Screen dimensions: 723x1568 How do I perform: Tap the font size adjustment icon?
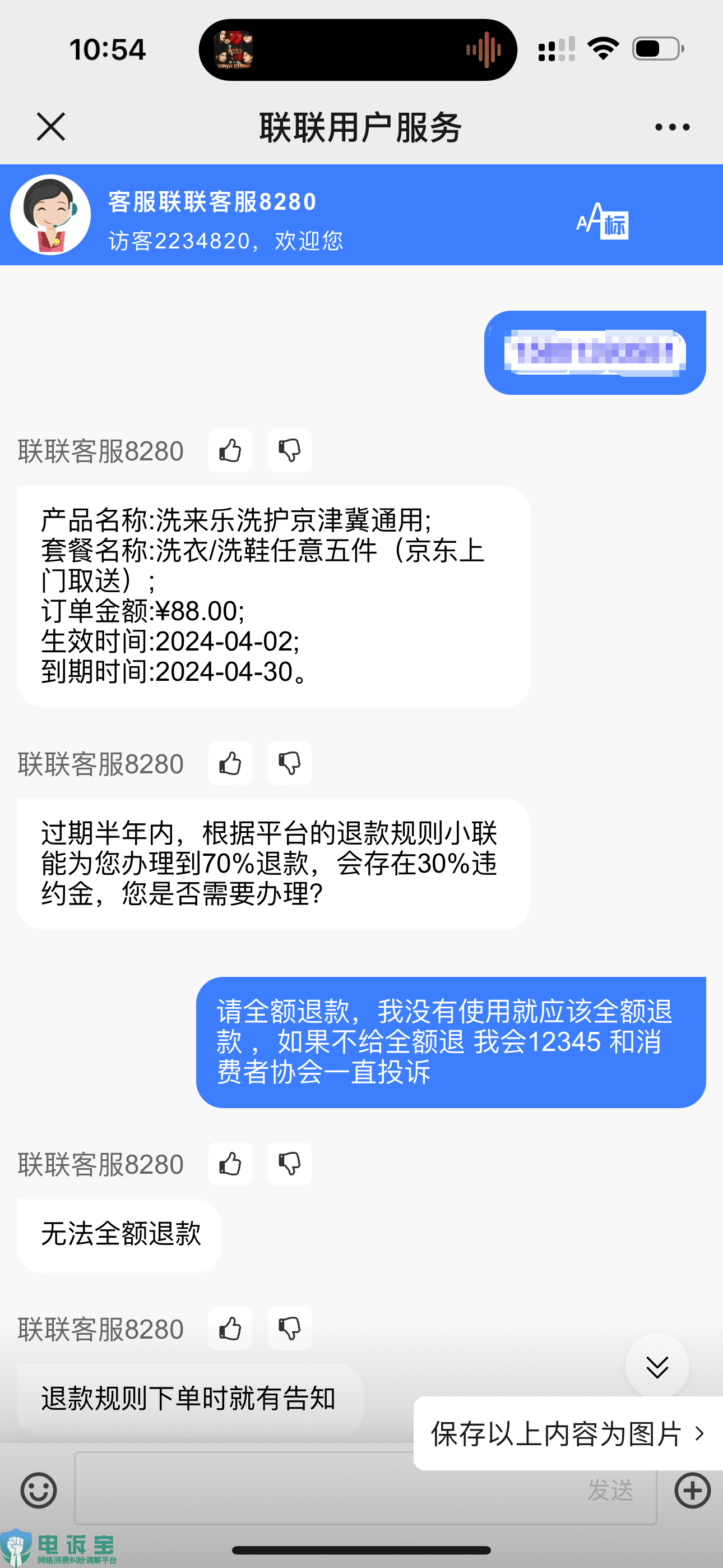[602, 221]
